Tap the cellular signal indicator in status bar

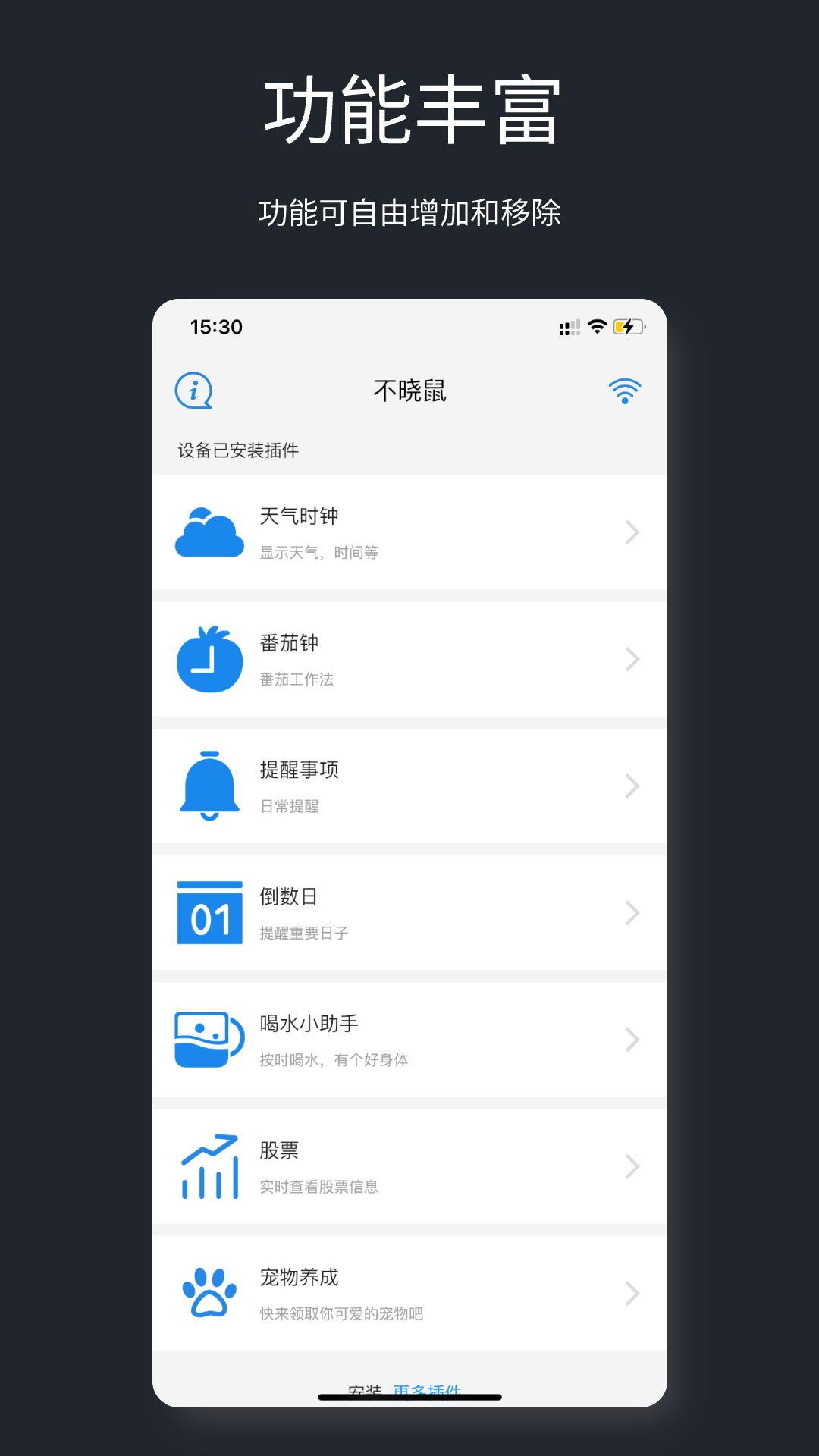(570, 327)
